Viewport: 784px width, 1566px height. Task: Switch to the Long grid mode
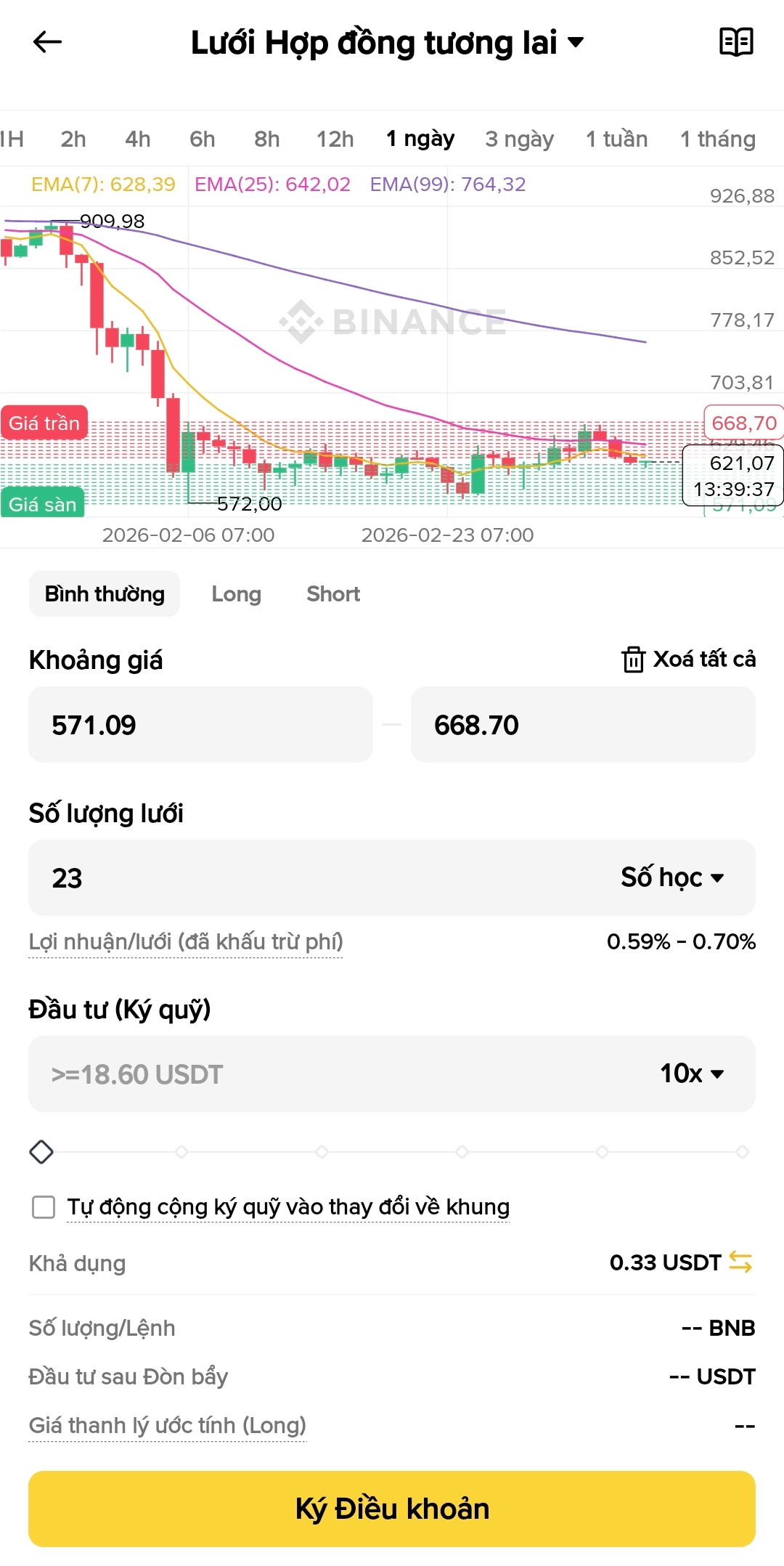236,594
